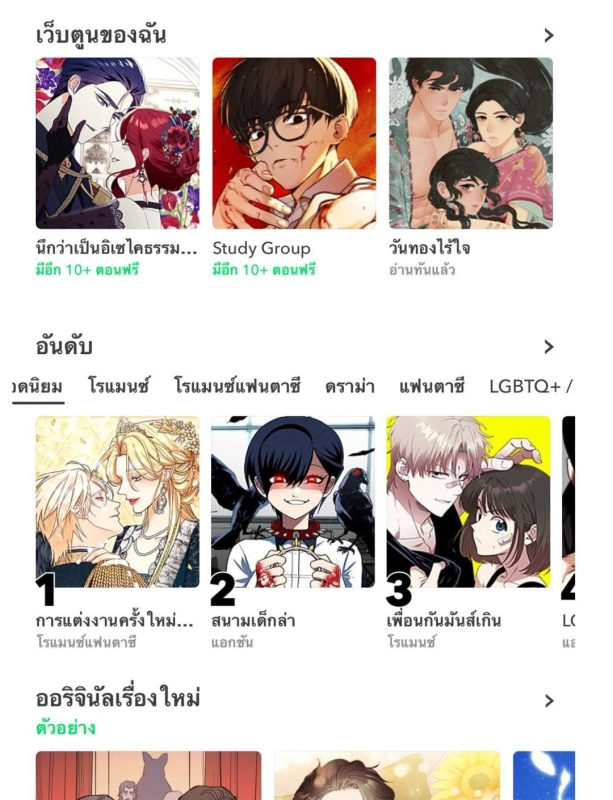Expand the ออริจินัลเรื่องใหม่ section arrow
The width and height of the screenshot is (613, 800).
click(548, 701)
